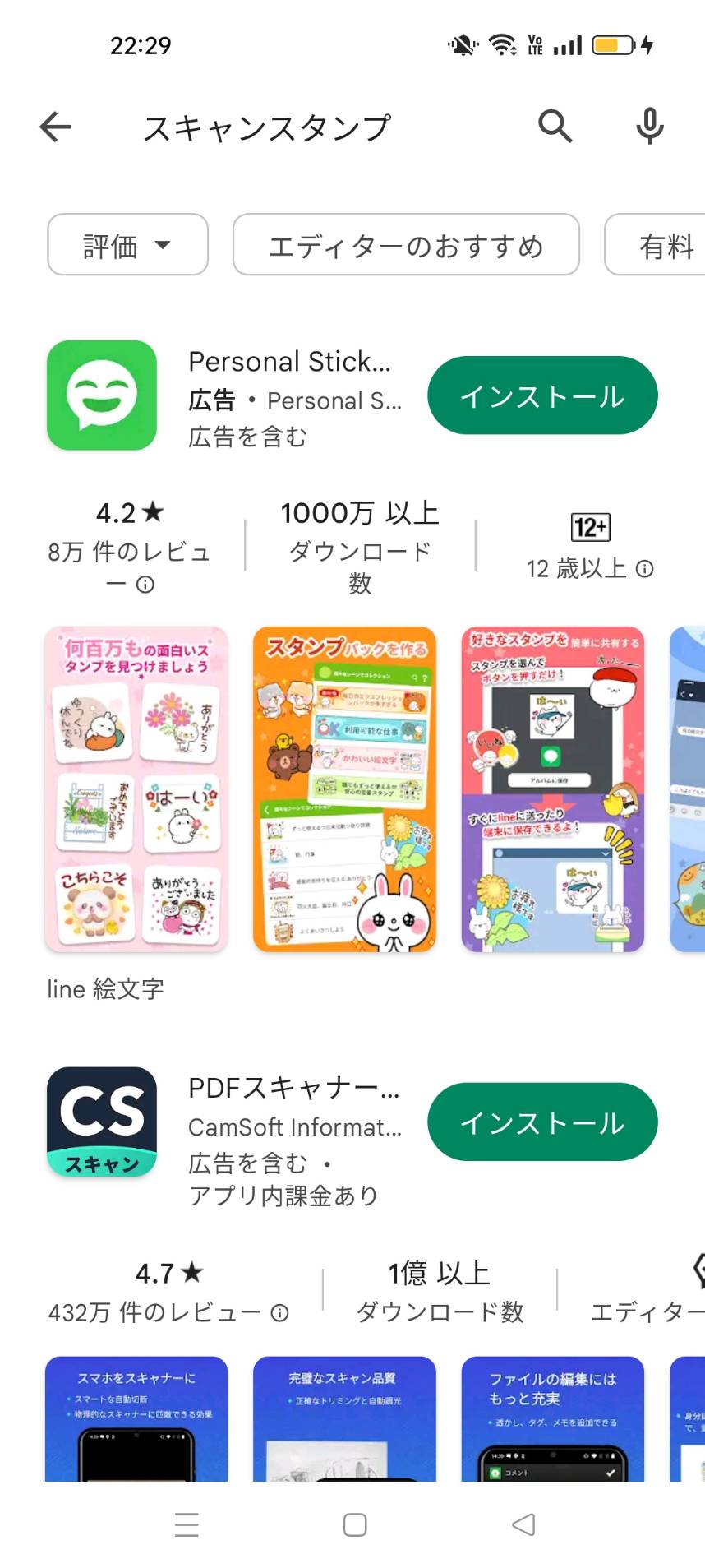
Task: Go to the system home screen
Action: point(355,1524)
